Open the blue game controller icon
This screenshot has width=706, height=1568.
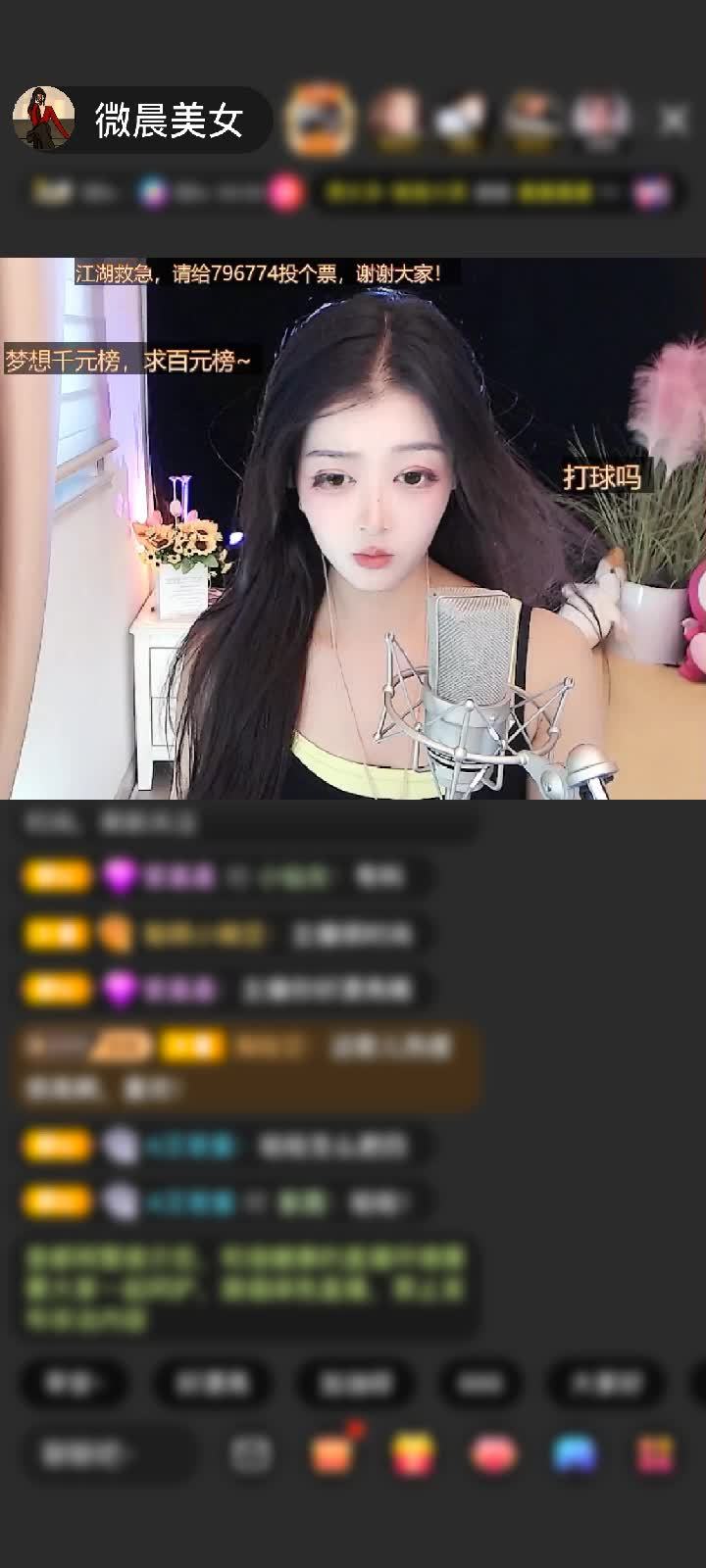[x=575, y=1454]
